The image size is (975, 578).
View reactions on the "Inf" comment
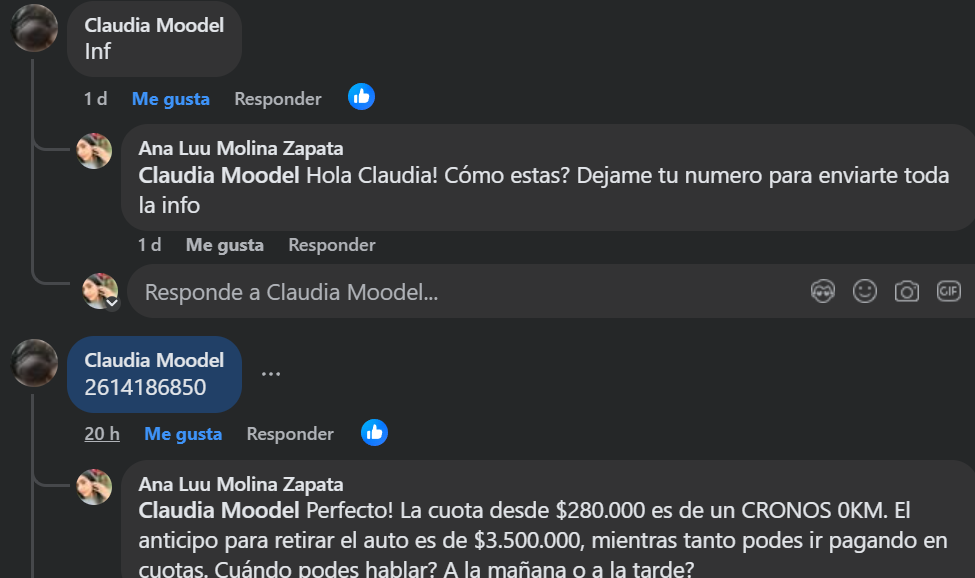[x=361, y=97]
